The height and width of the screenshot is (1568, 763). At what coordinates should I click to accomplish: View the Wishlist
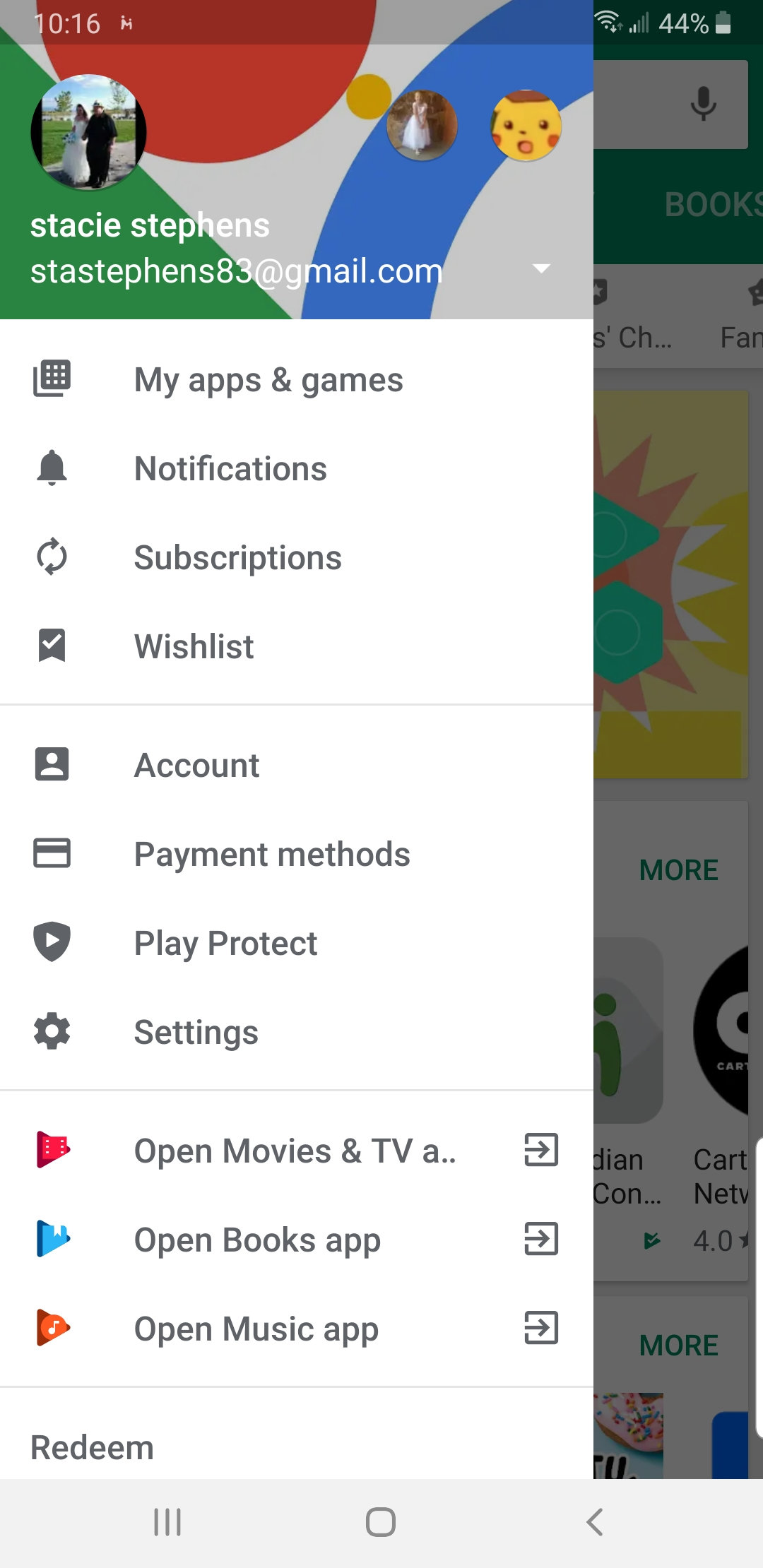194,646
